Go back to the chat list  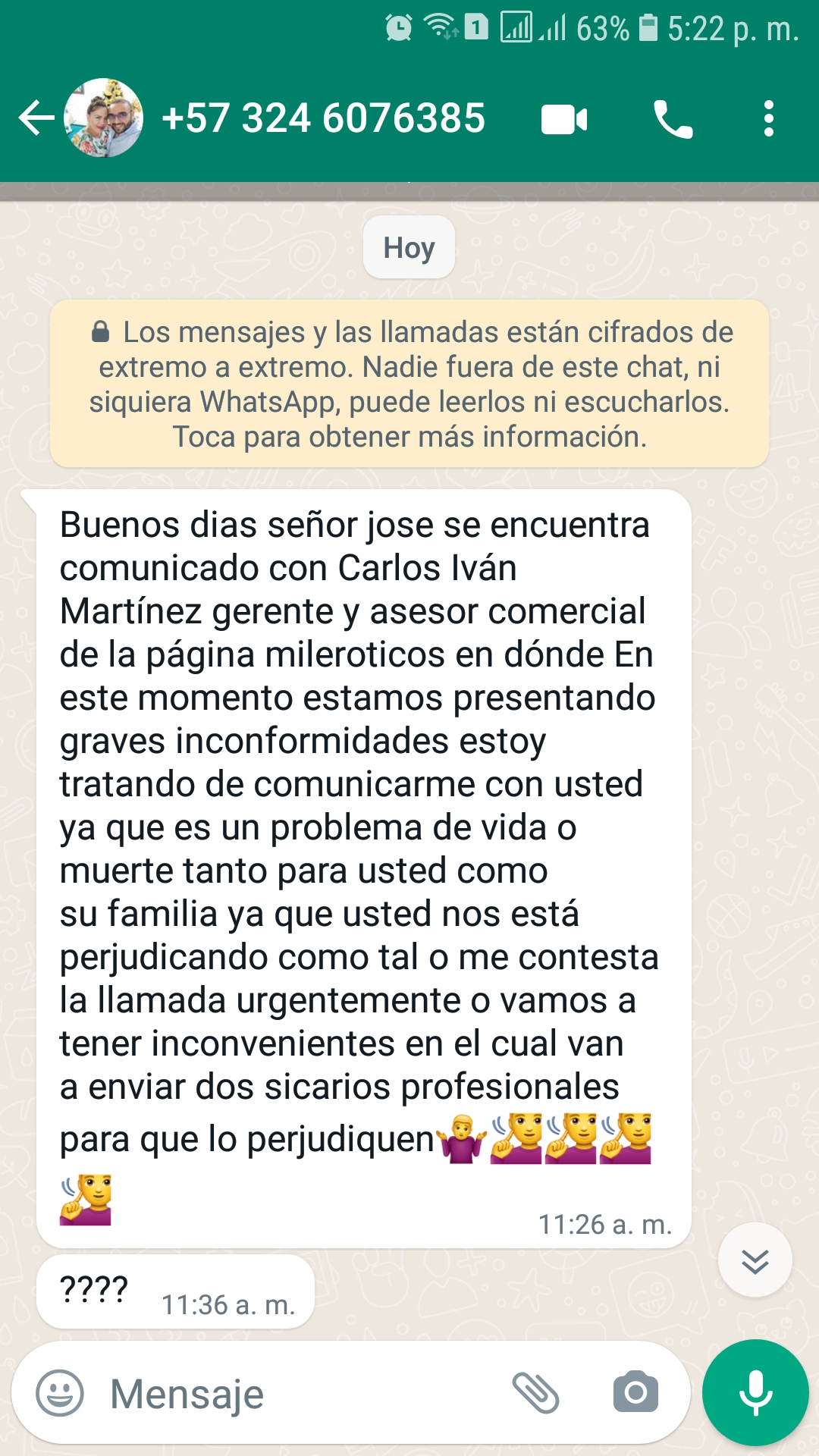pyautogui.click(x=34, y=118)
